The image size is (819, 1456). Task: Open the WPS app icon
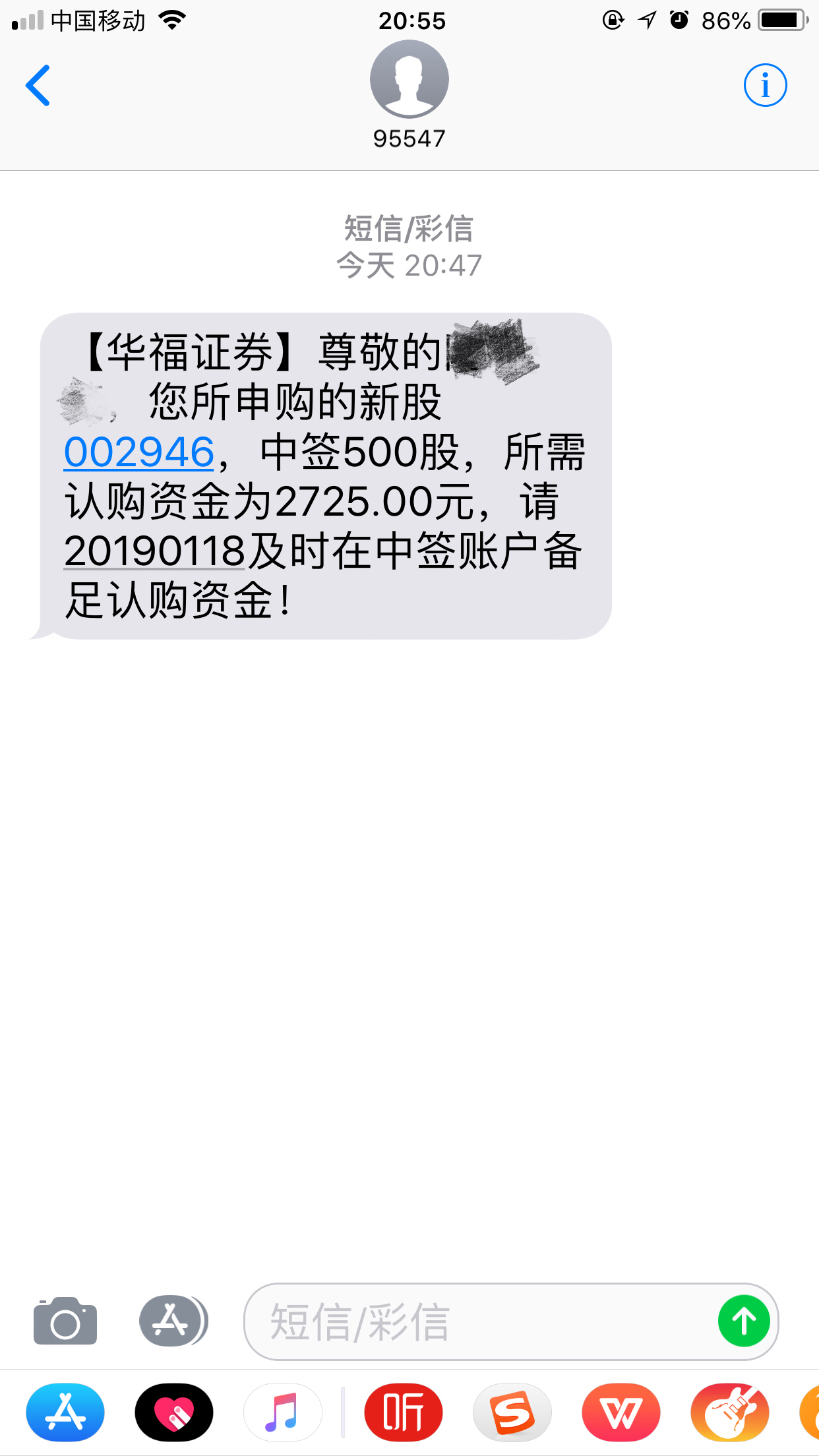(x=621, y=1412)
